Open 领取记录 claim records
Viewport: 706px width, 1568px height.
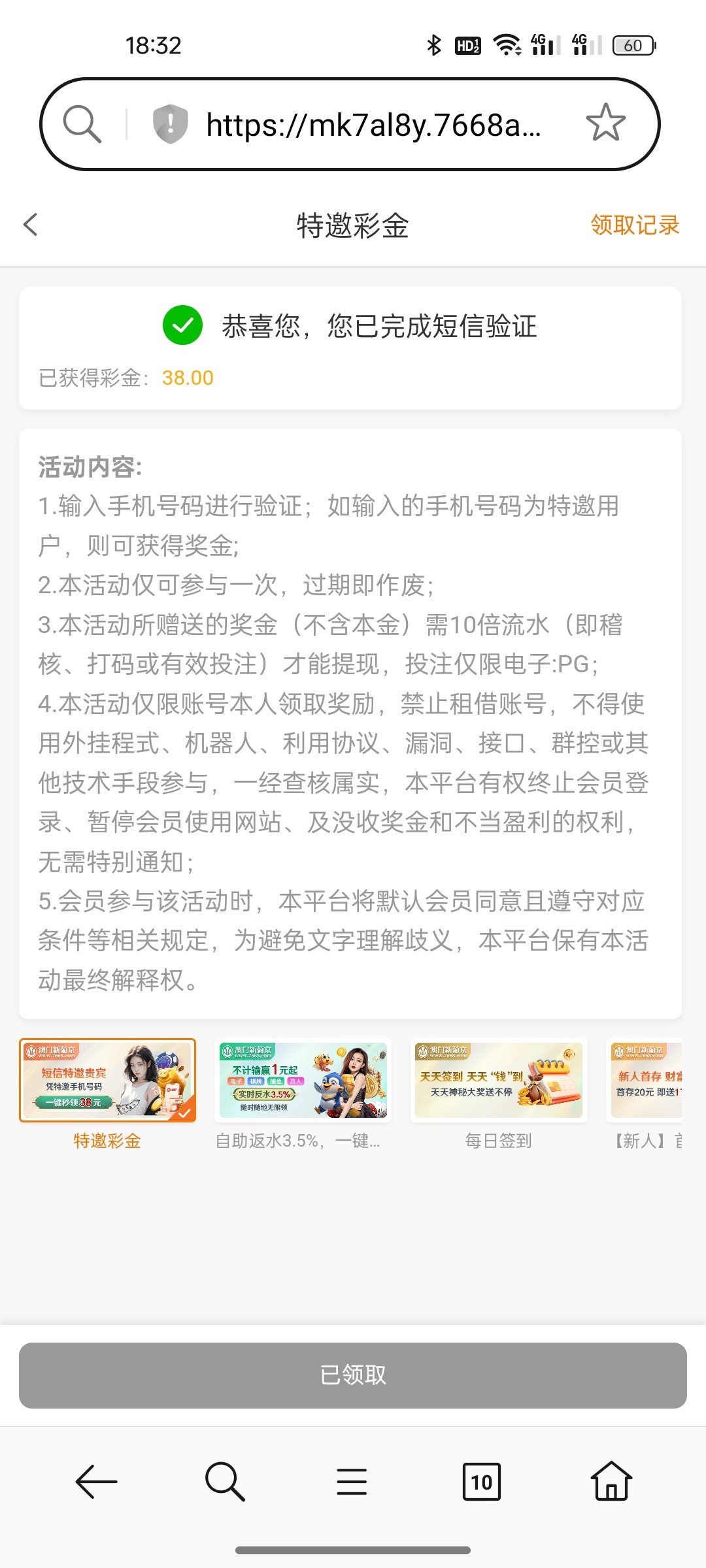pyautogui.click(x=634, y=225)
